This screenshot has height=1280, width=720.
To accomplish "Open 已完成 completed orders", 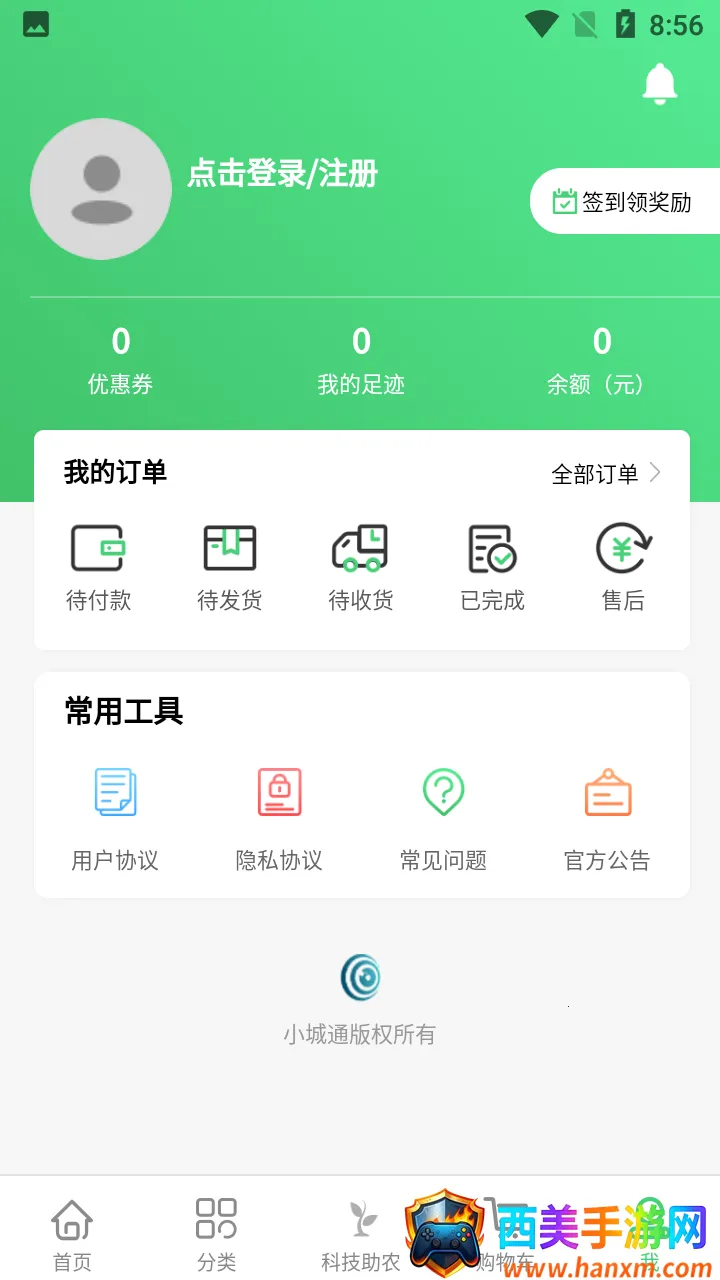I will pyautogui.click(x=492, y=567).
